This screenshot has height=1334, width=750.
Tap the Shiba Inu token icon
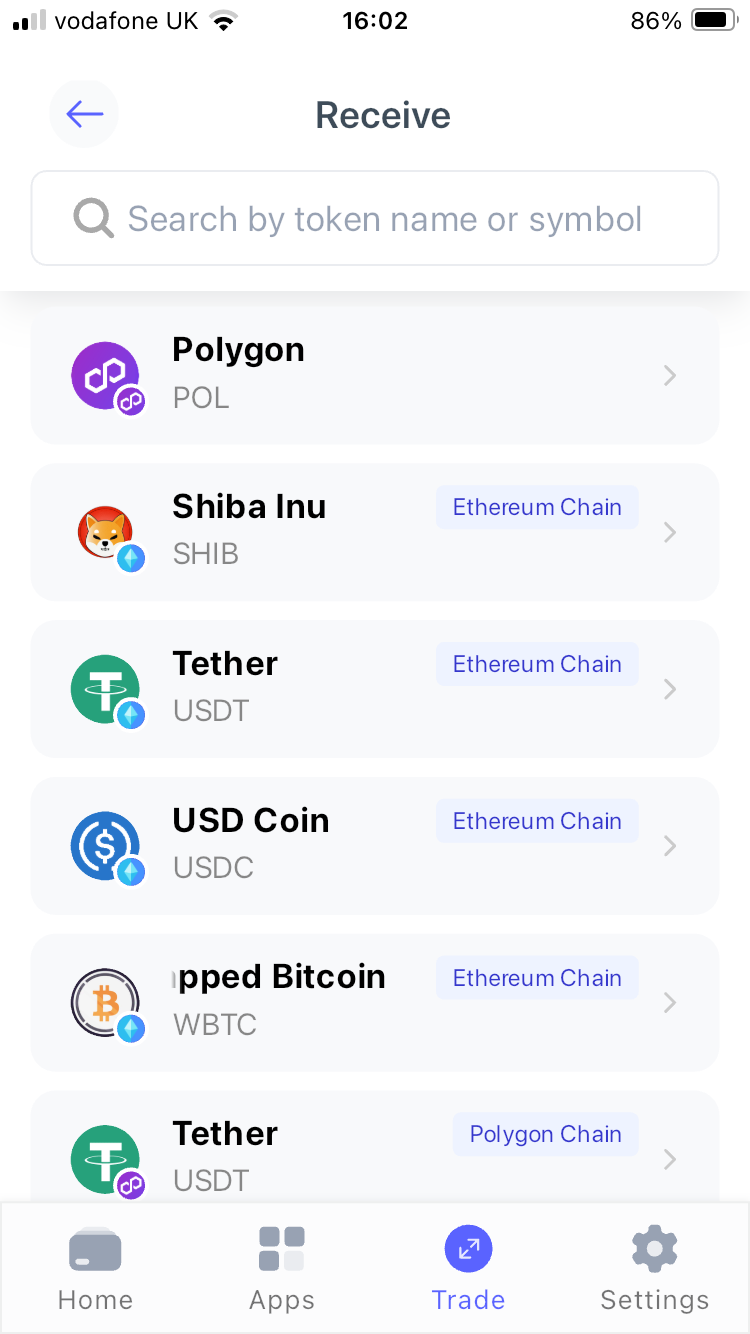[106, 532]
